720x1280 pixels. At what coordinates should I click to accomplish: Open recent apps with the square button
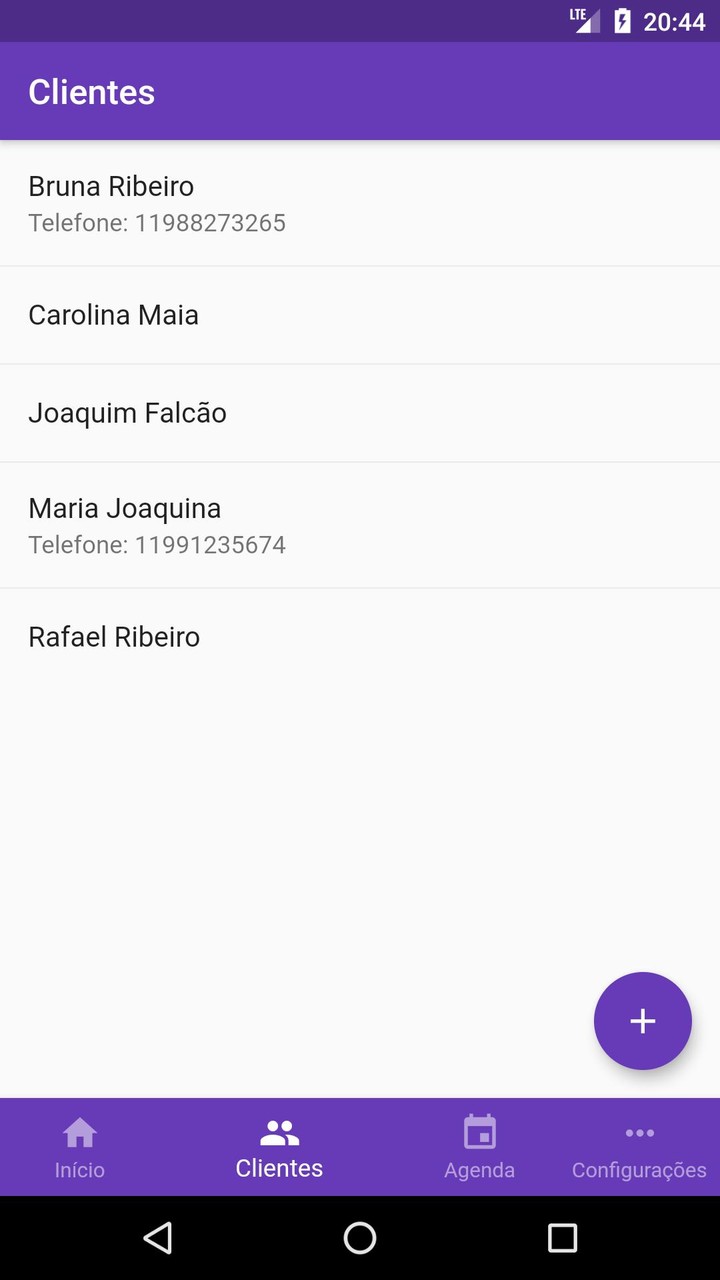point(562,1238)
